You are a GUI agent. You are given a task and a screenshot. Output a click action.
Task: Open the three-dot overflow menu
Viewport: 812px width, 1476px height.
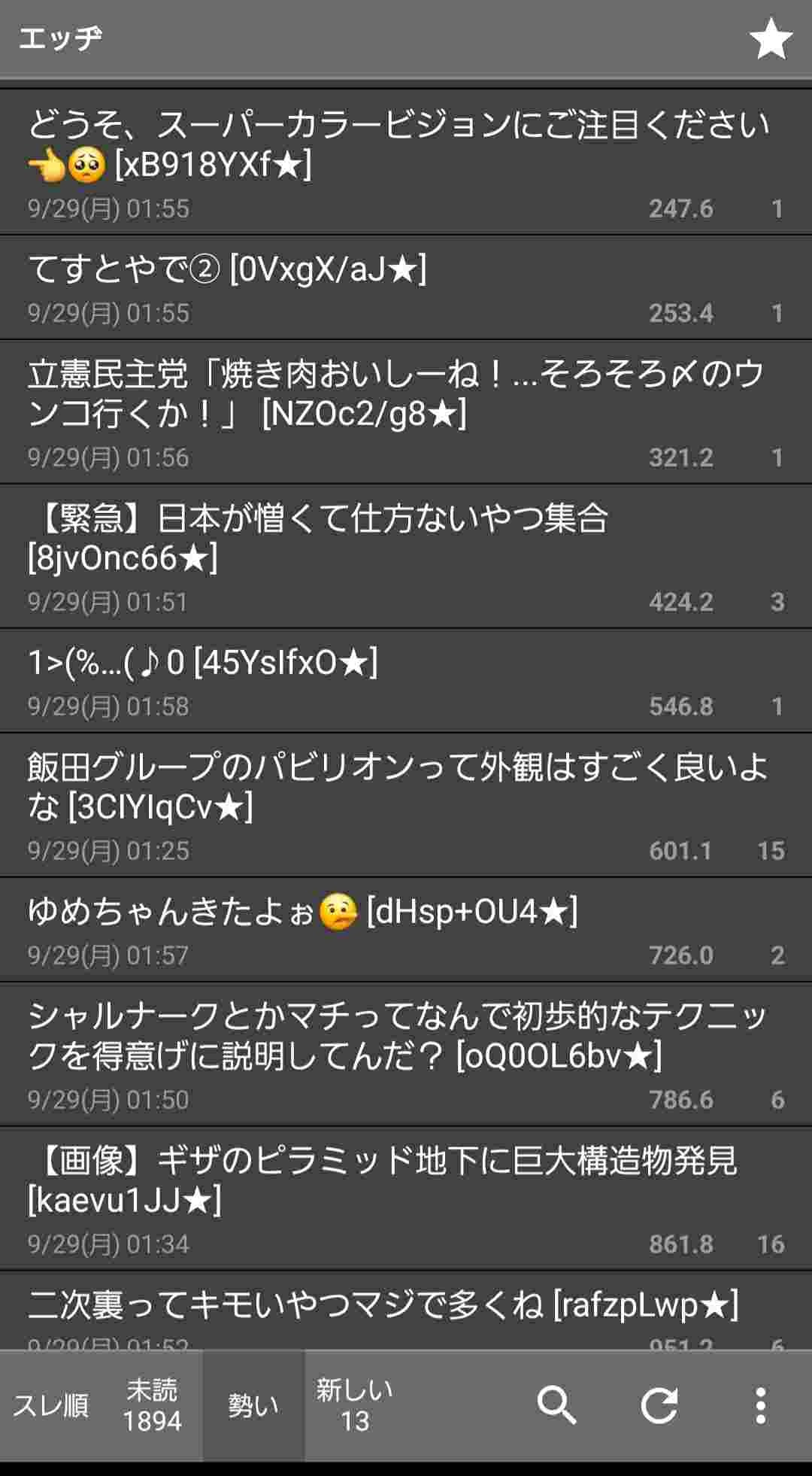point(760,1405)
